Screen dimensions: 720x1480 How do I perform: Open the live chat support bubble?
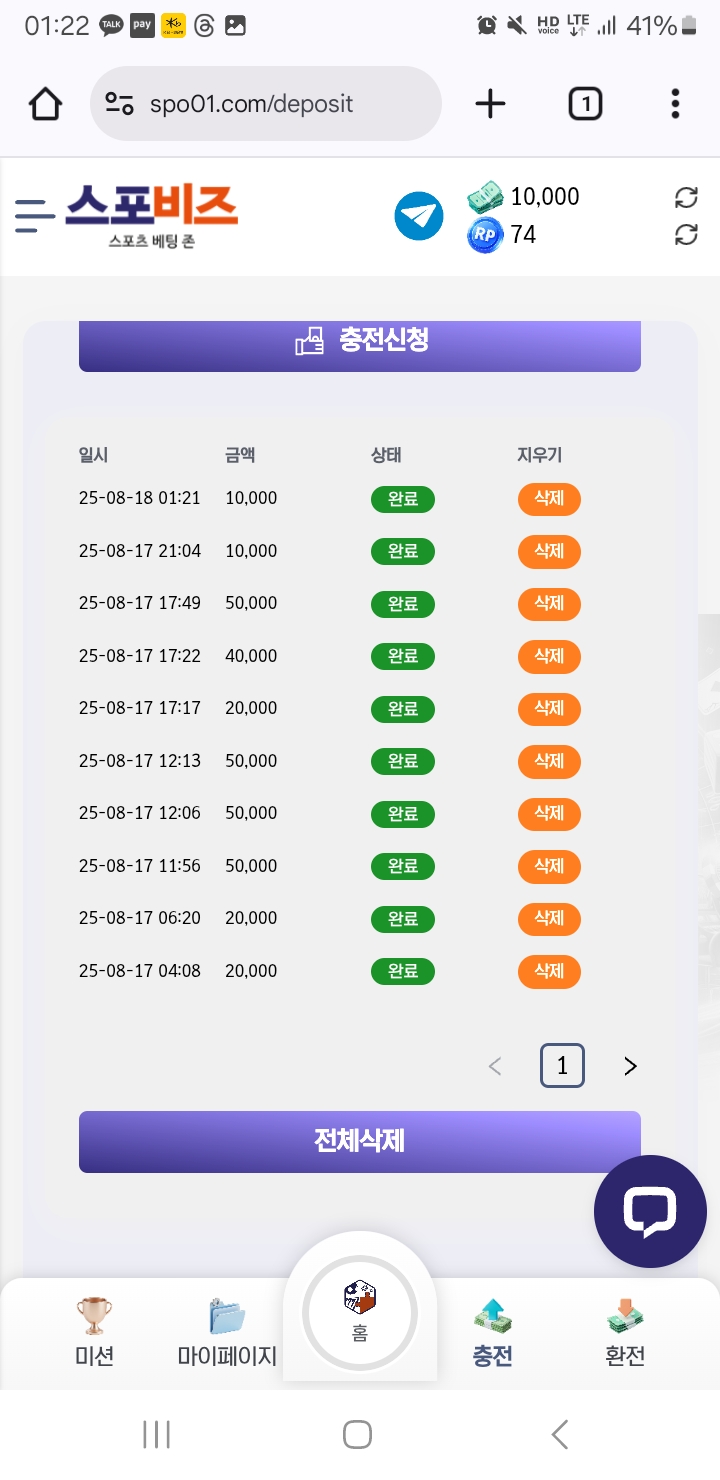coord(650,1211)
